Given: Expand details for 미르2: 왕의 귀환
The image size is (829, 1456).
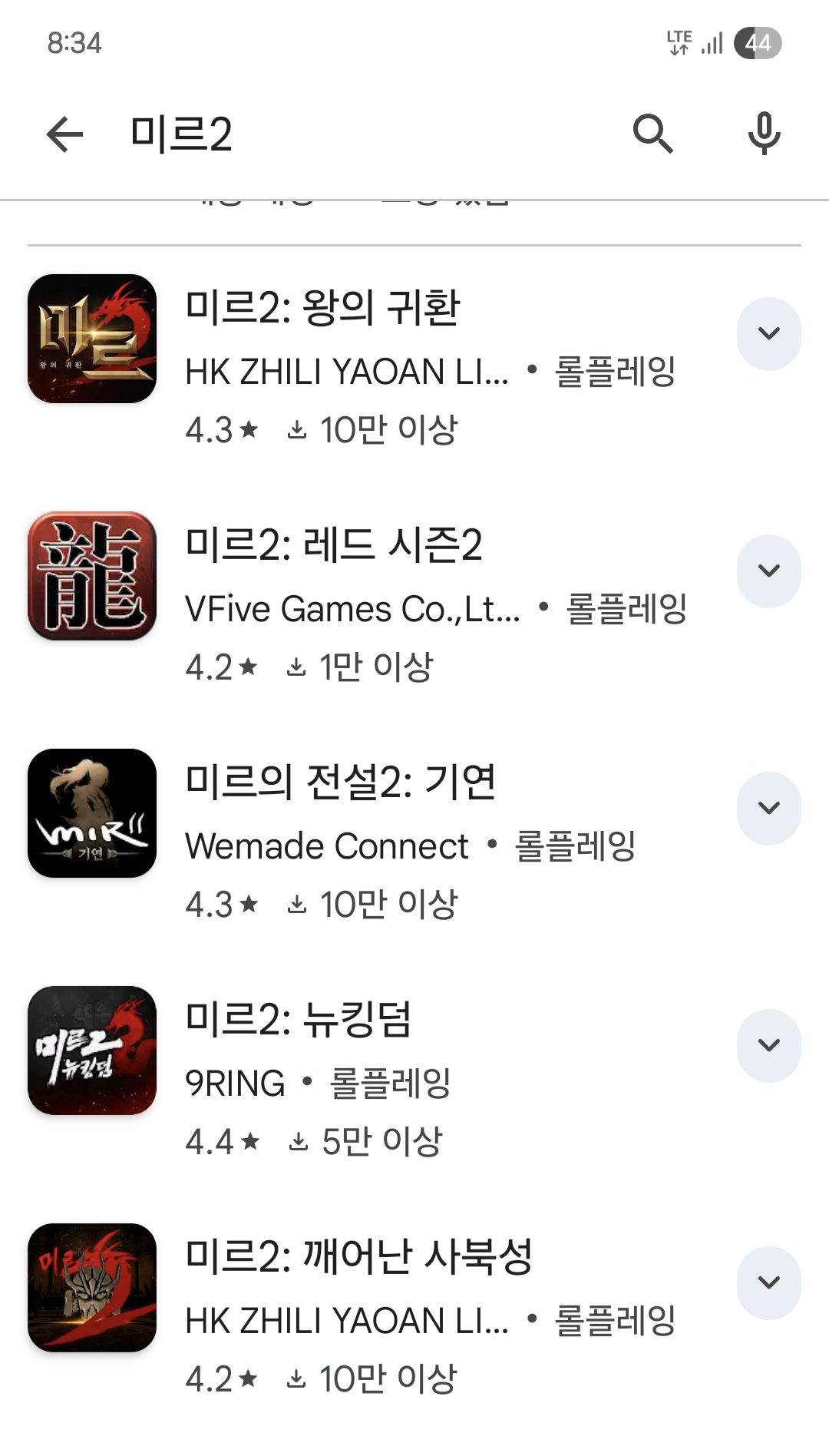Looking at the screenshot, I should [x=768, y=334].
